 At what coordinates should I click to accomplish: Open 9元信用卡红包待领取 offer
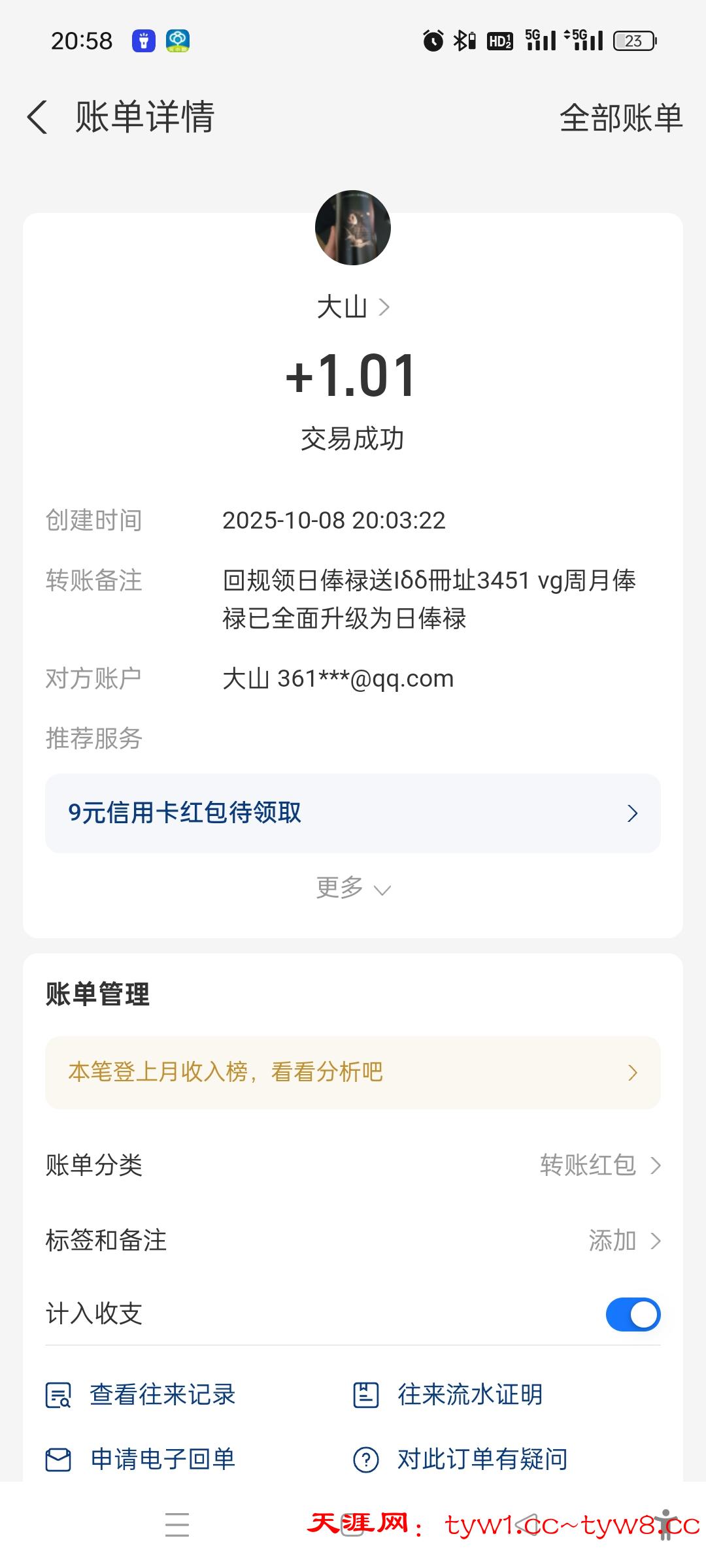(353, 813)
